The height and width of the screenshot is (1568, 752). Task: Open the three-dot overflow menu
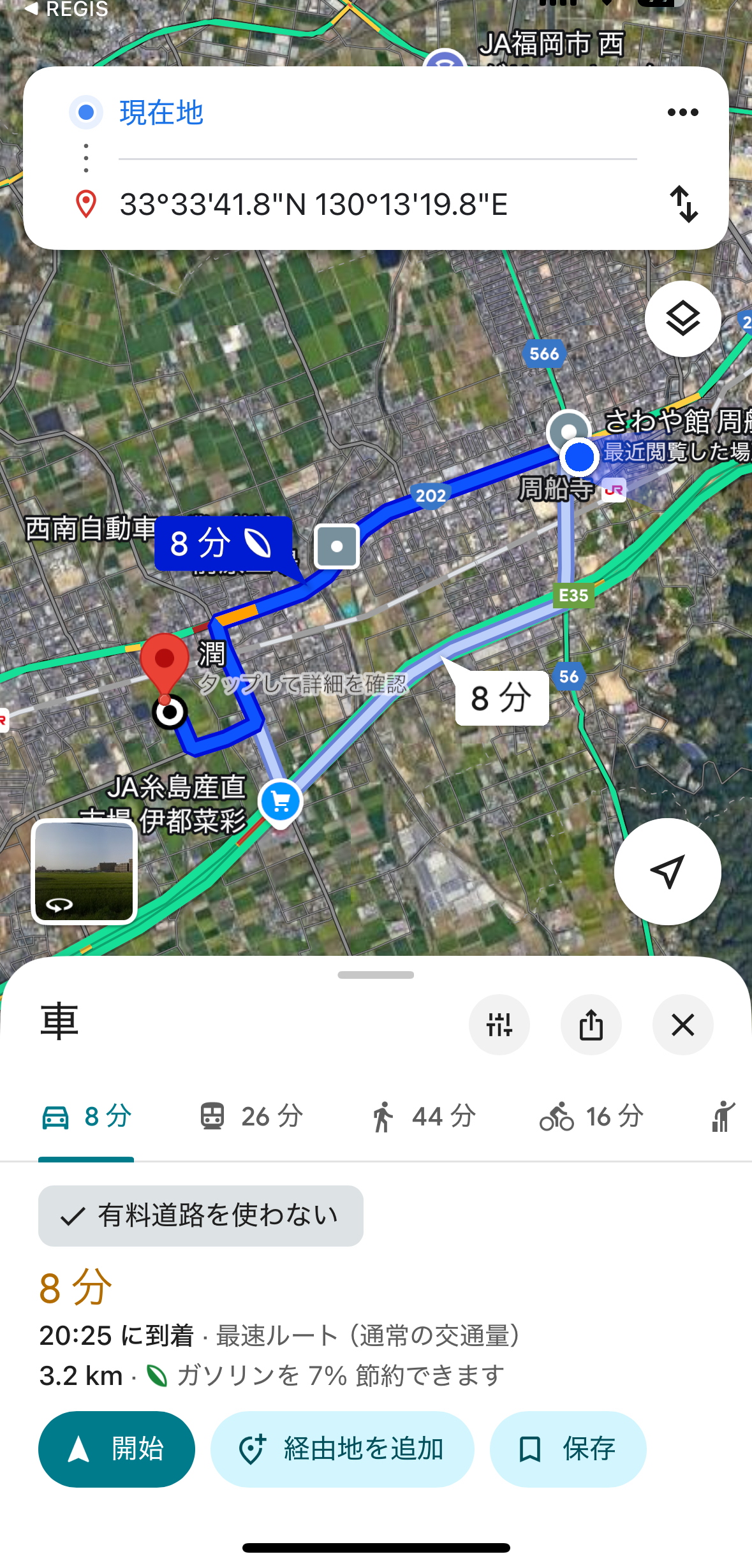click(x=682, y=112)
